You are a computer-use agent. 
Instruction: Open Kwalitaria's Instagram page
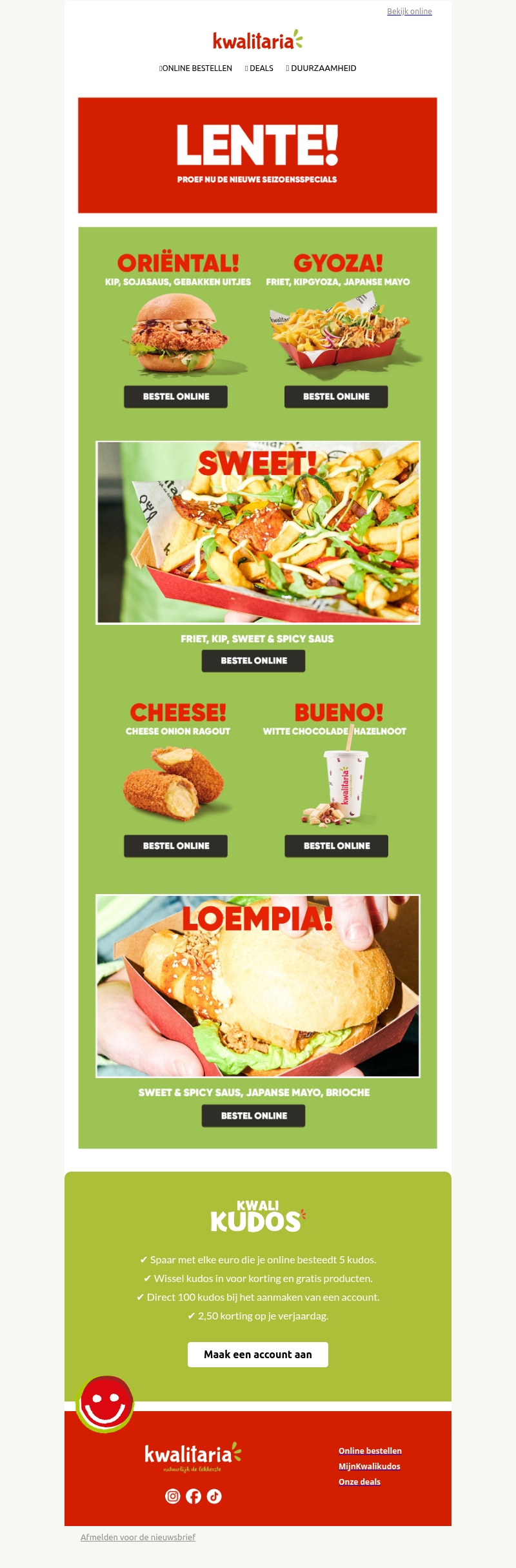pos(173,1496)
